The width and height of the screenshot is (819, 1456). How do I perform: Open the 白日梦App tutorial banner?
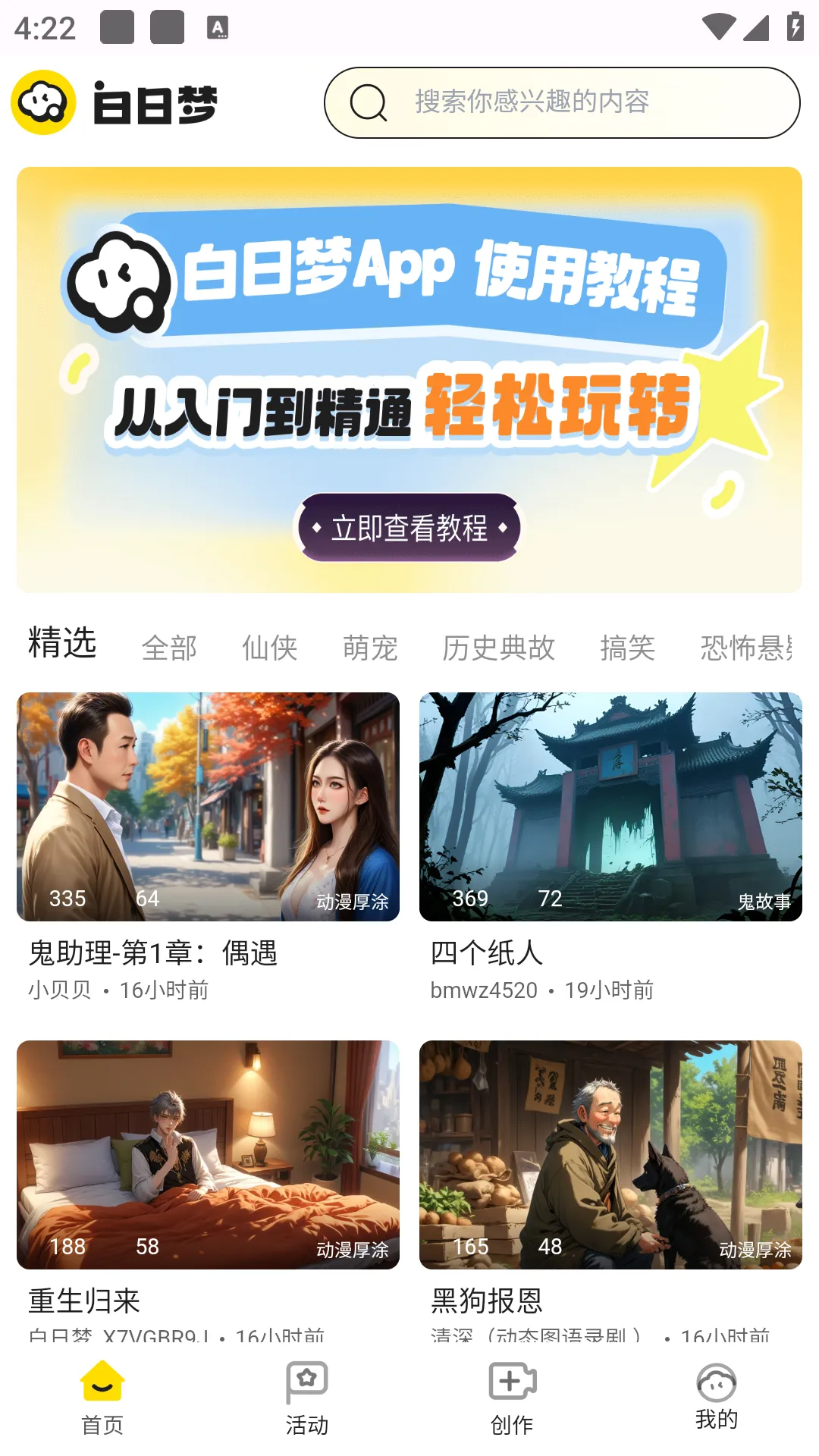(409, 341)
